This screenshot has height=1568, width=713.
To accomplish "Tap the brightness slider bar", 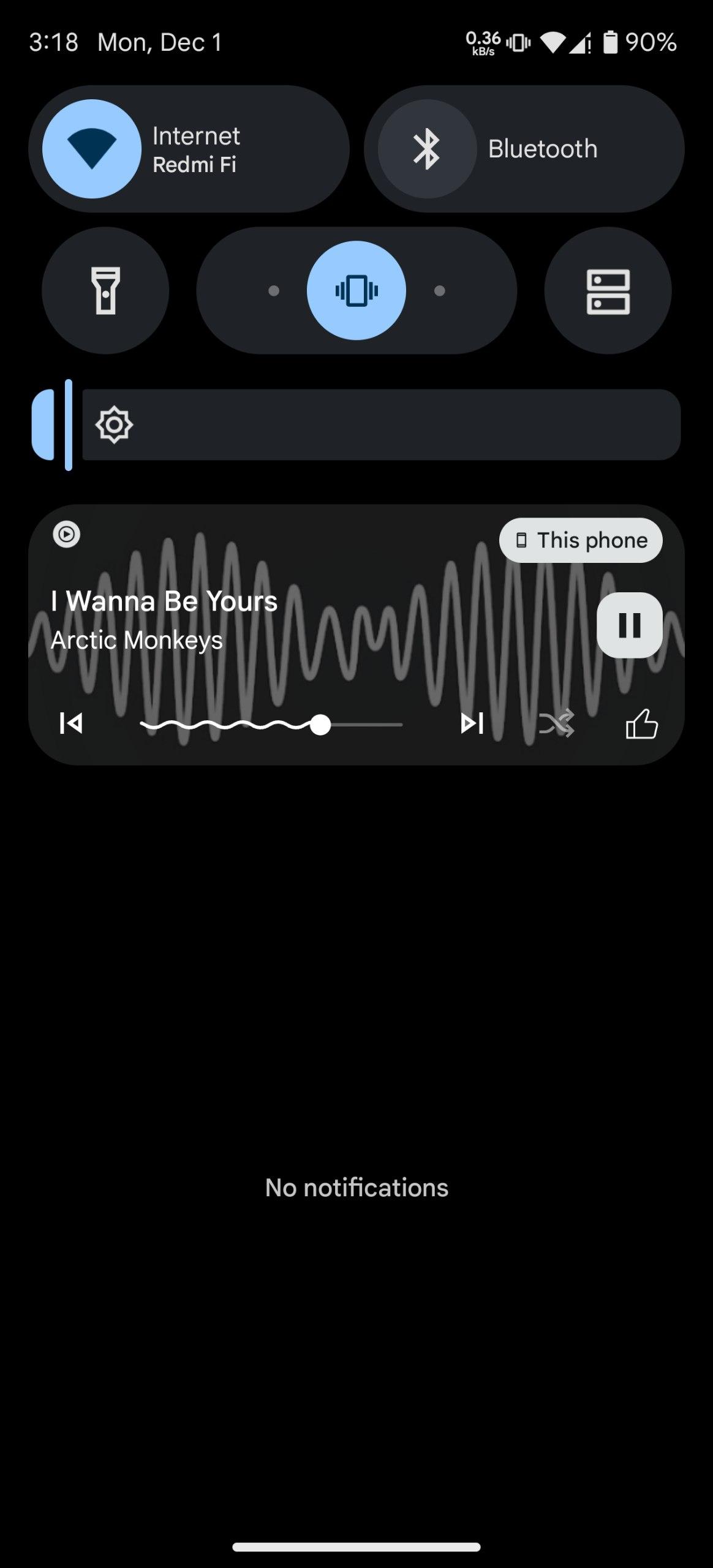I will coord(380,424).
